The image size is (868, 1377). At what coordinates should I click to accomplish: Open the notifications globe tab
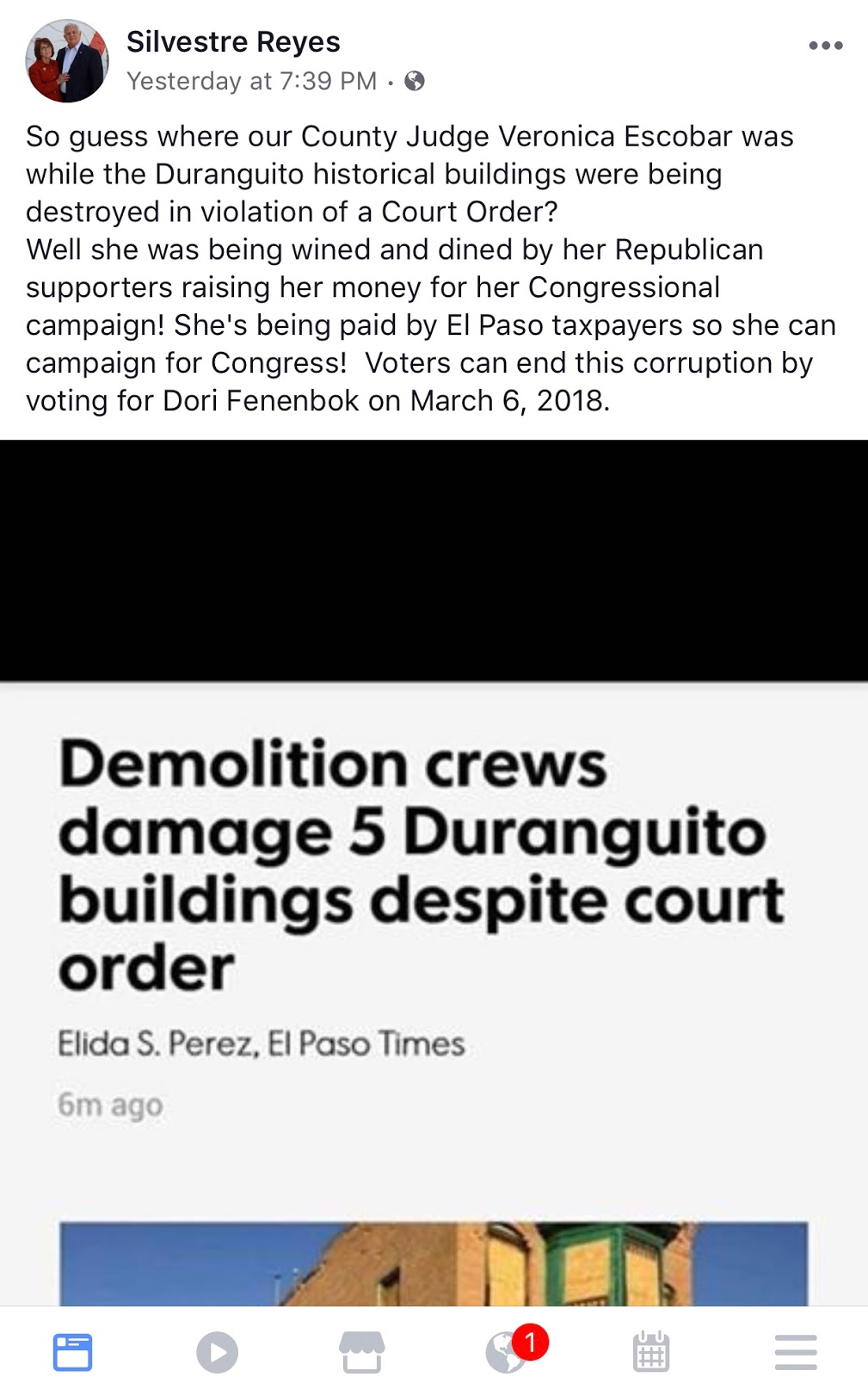point(508,1351)
